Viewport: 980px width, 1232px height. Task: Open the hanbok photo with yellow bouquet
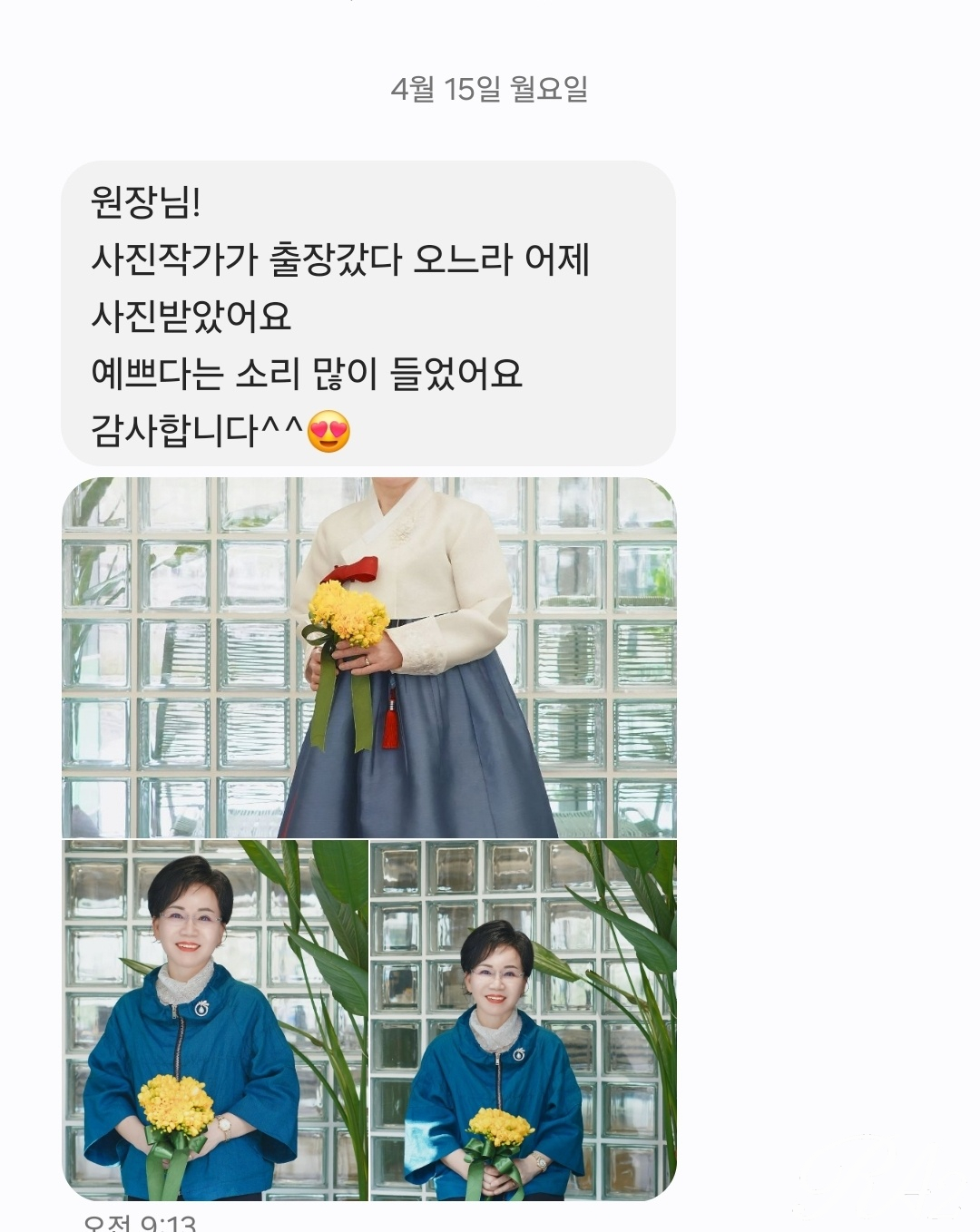[368, 657]
